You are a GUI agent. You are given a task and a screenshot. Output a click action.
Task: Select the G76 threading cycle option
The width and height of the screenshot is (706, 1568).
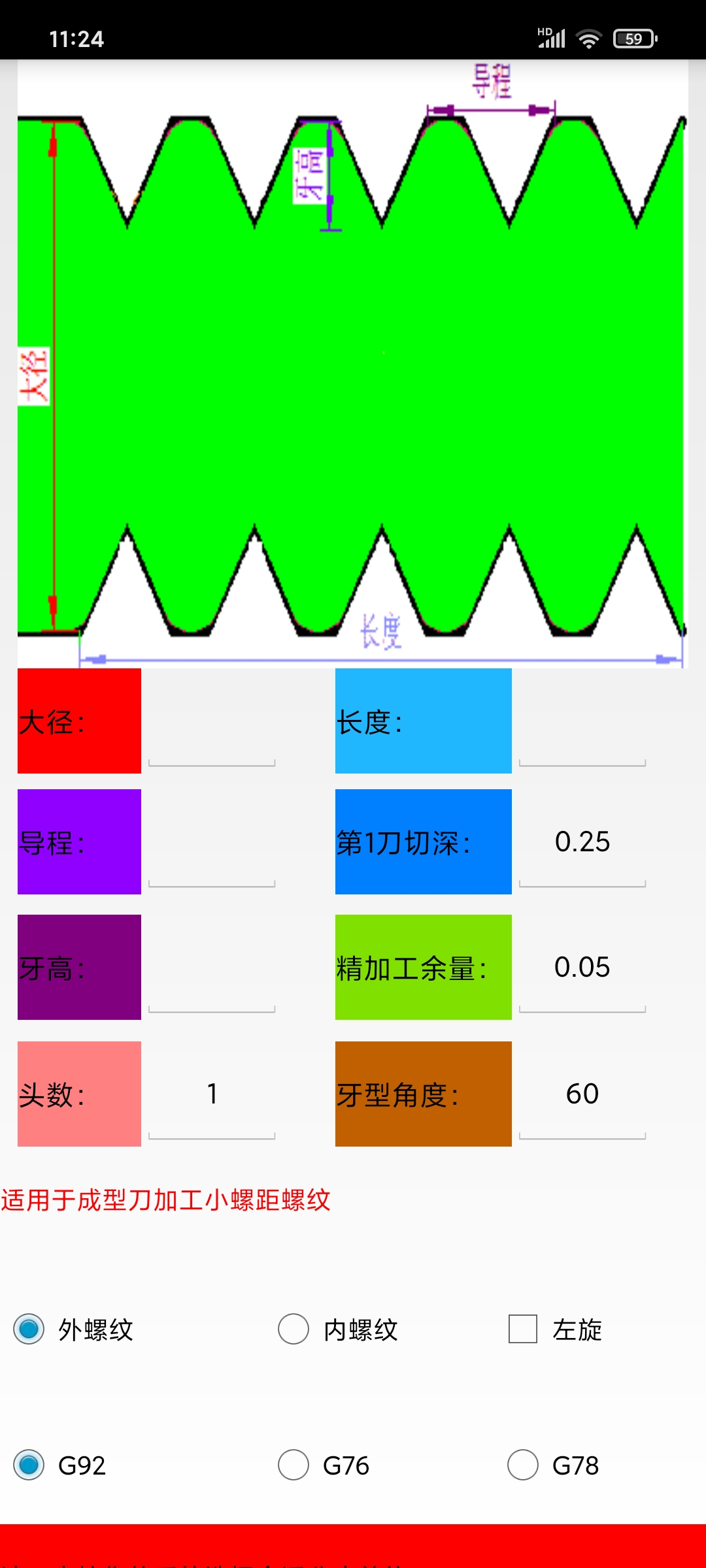294,1465
